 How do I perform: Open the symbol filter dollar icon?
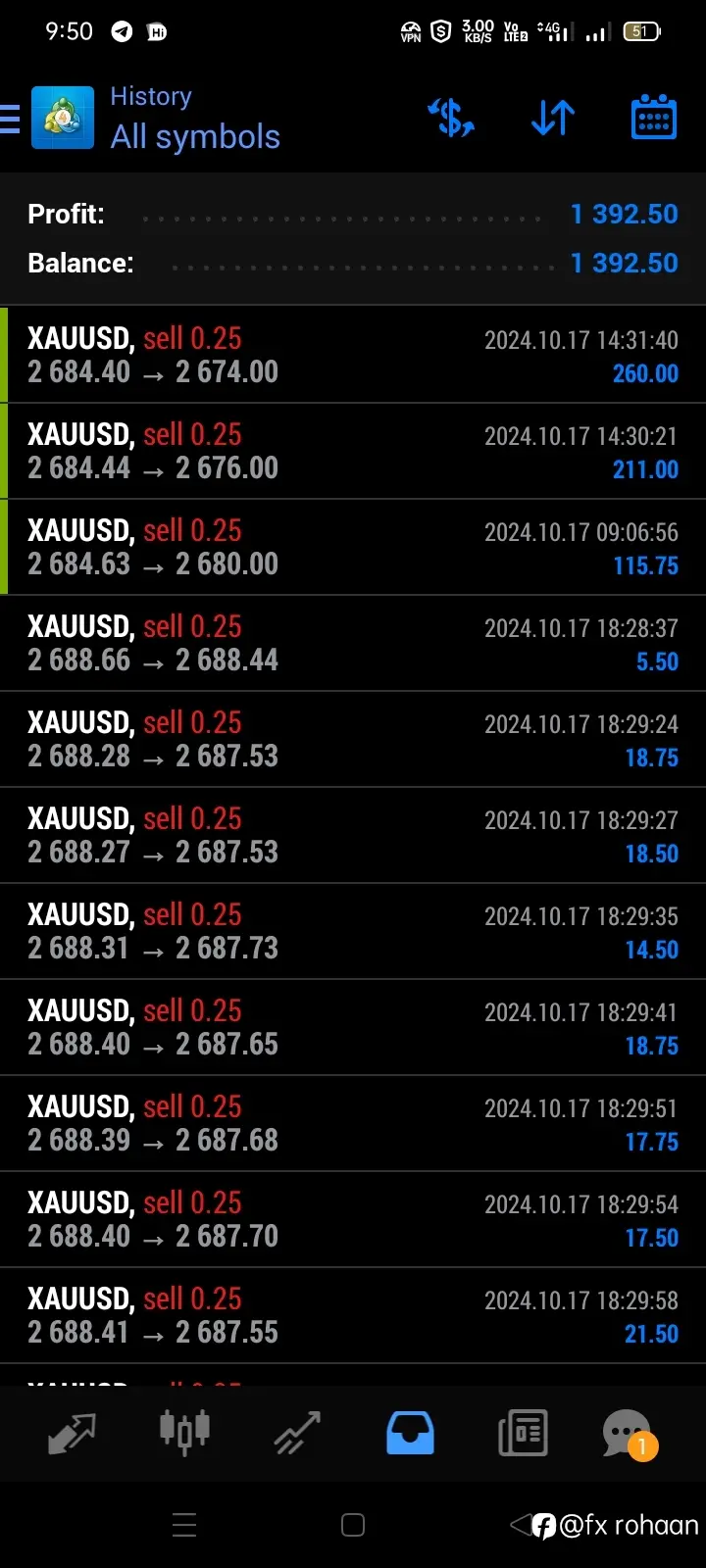451,118
